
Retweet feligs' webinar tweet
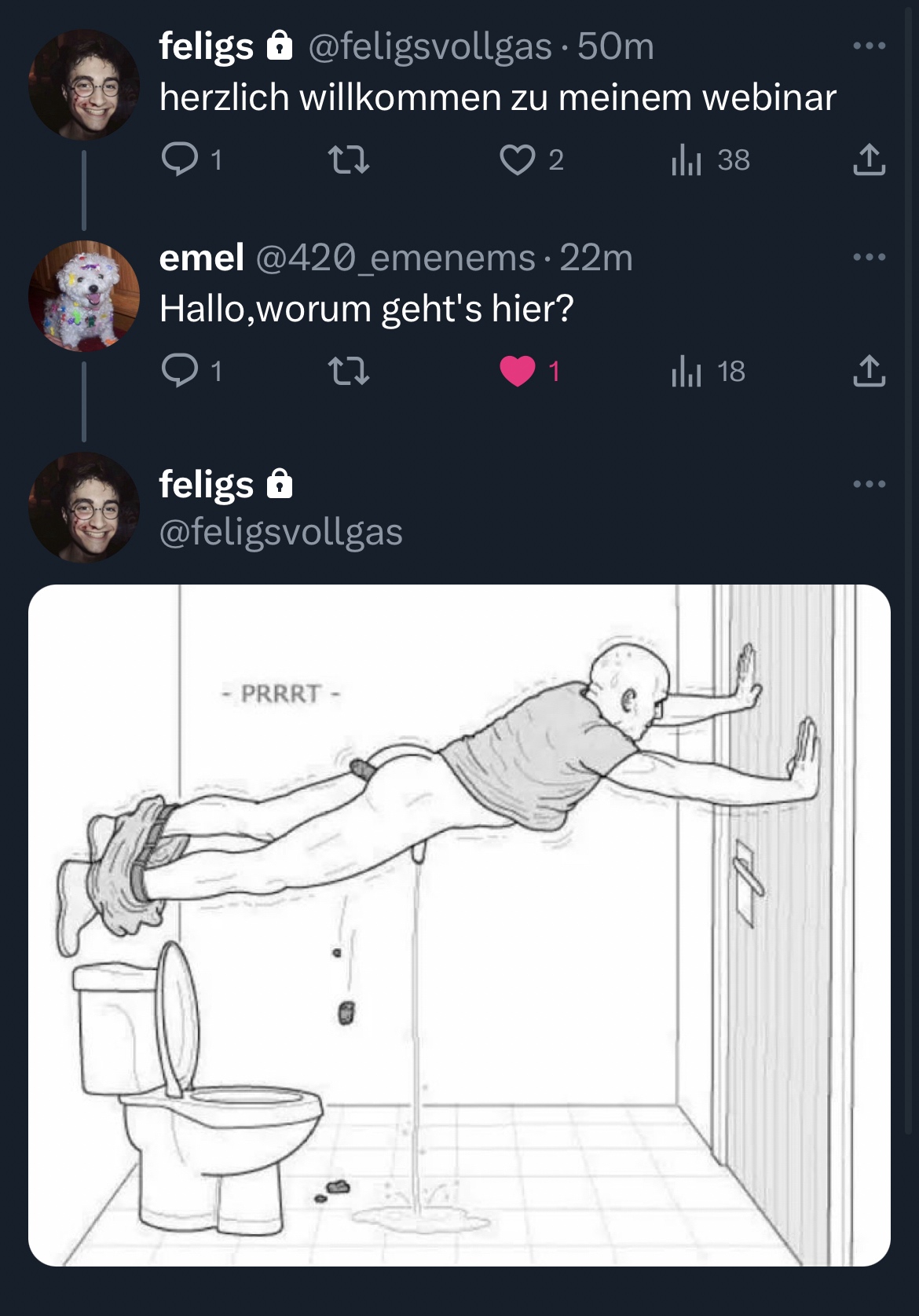pyautogui.click(x=348, y=159)
